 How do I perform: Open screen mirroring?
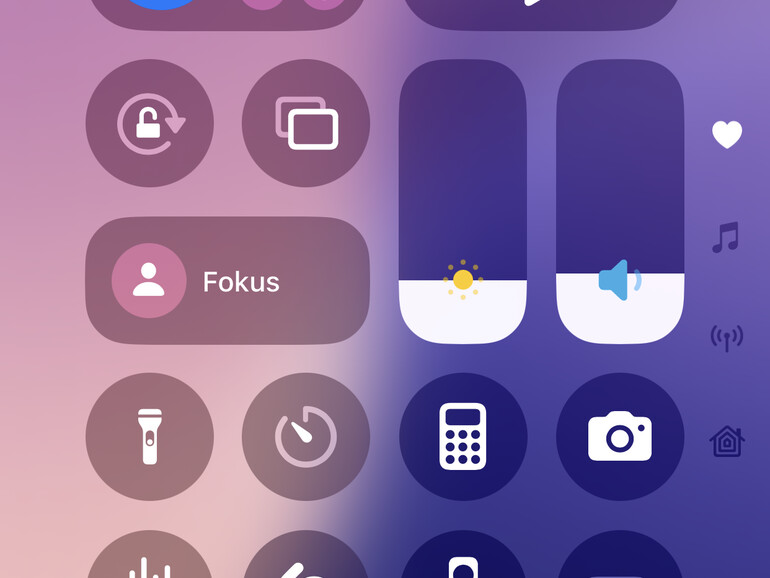[306, 124]
